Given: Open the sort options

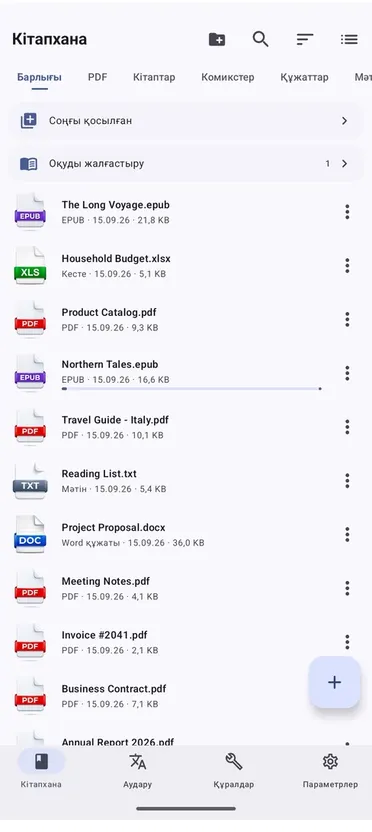Looking at the screenshot, I should (305, 39).
